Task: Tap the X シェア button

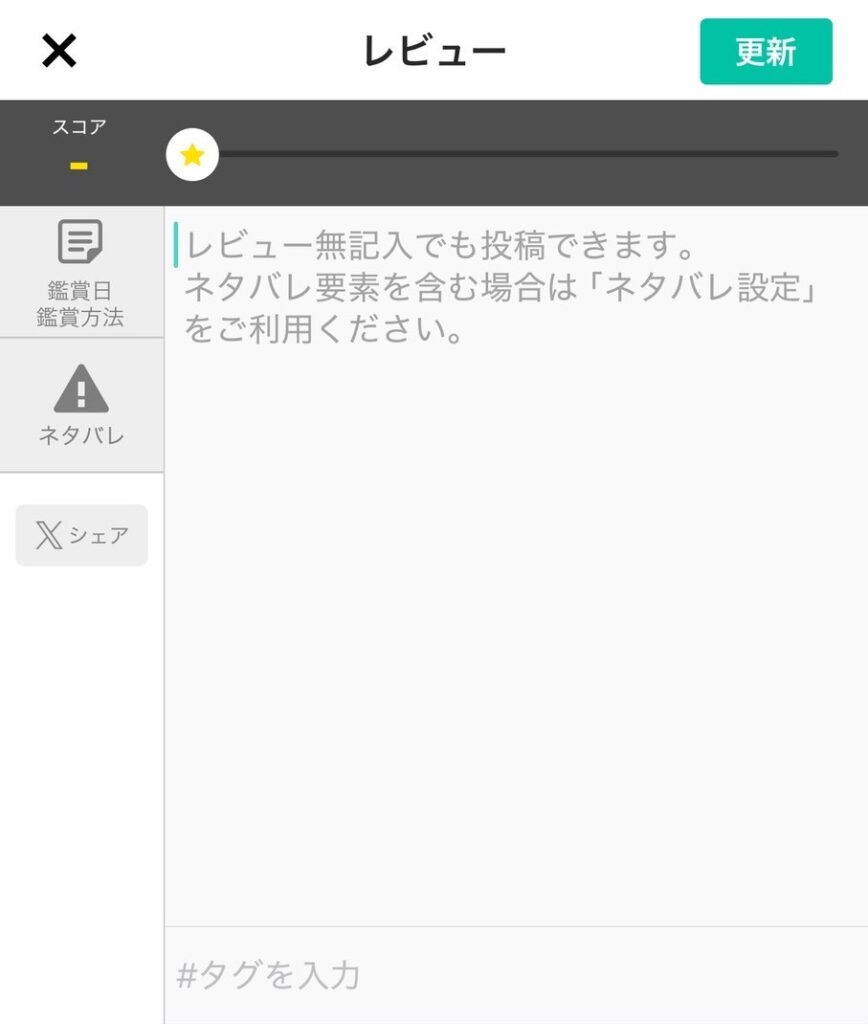Action: click(81, 535)
